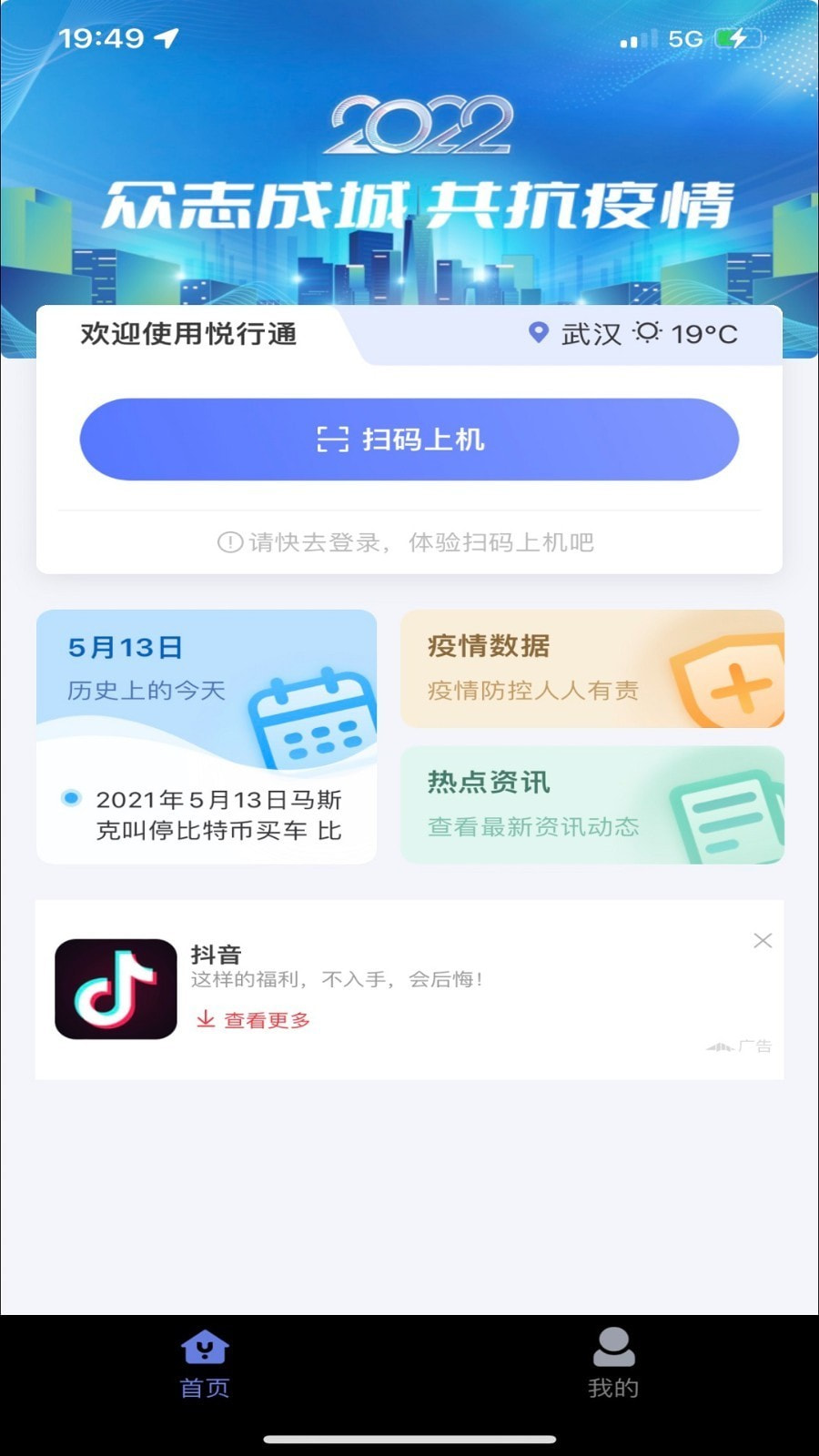Switch to the 我的 tab
This screenshot has width=819, height=1456.
[613, 1360]
